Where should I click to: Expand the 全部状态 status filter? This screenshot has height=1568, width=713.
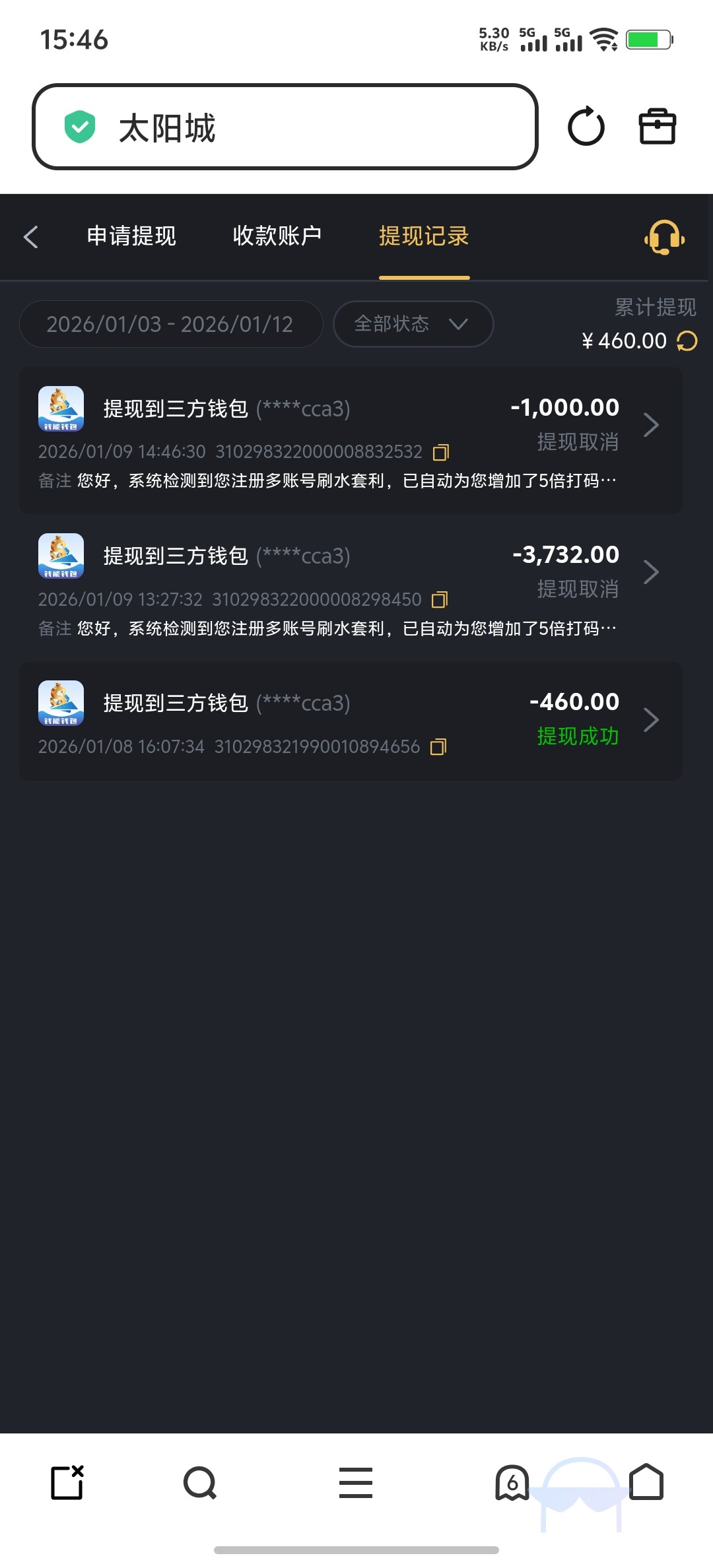point(413,324)
